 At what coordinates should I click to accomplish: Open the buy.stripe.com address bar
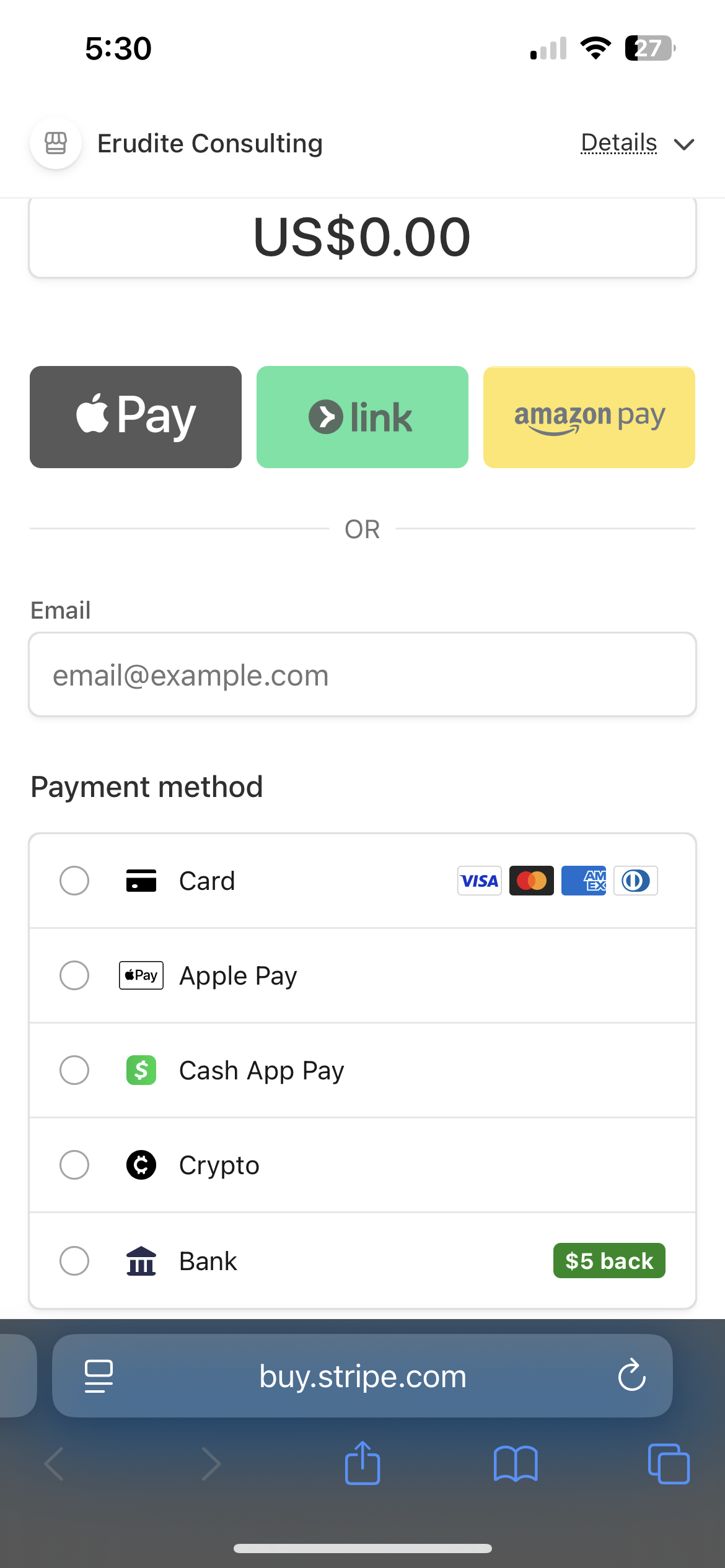click(x=362, y=1376)
